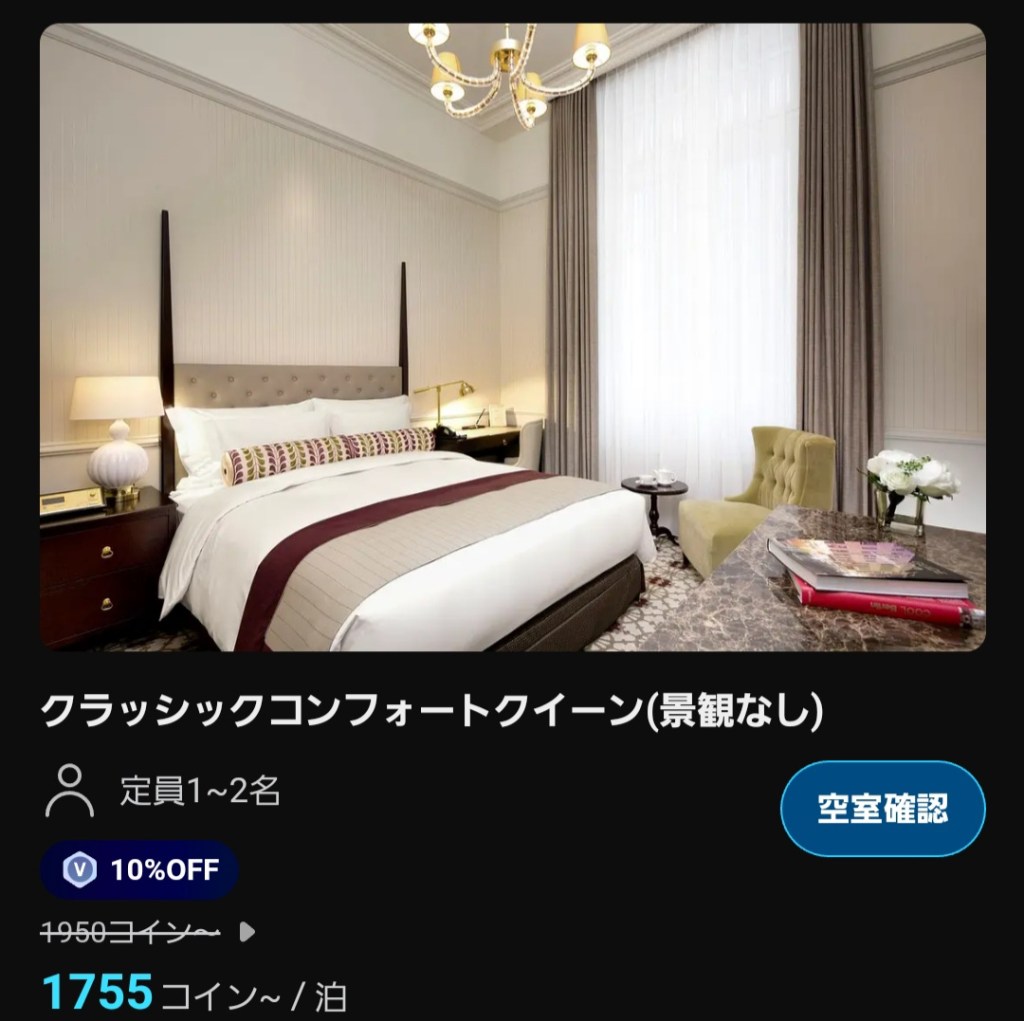Expand the 1950コイン original price arrow
This screenshot has width=1024, height=1021.
[x=247, y=932]
